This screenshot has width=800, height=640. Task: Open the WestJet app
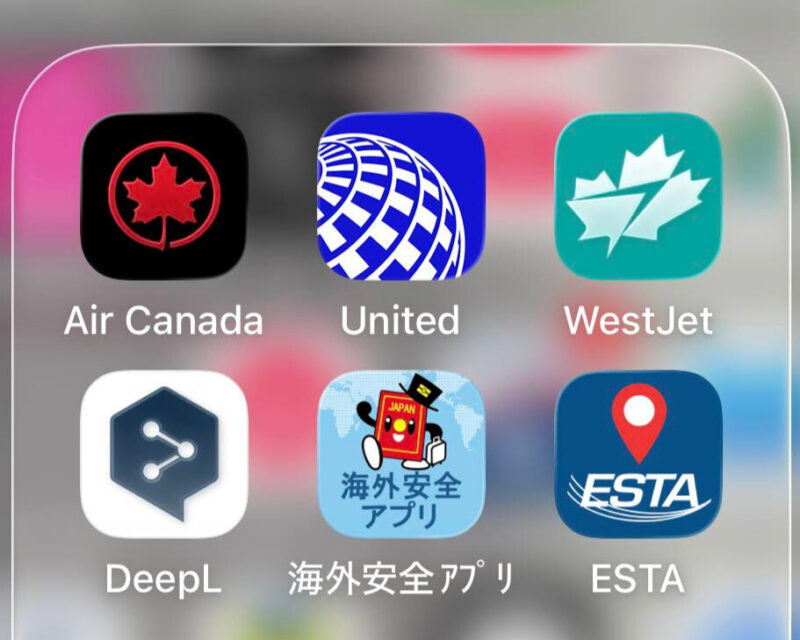pyautogui.click(x=638, y=196)
